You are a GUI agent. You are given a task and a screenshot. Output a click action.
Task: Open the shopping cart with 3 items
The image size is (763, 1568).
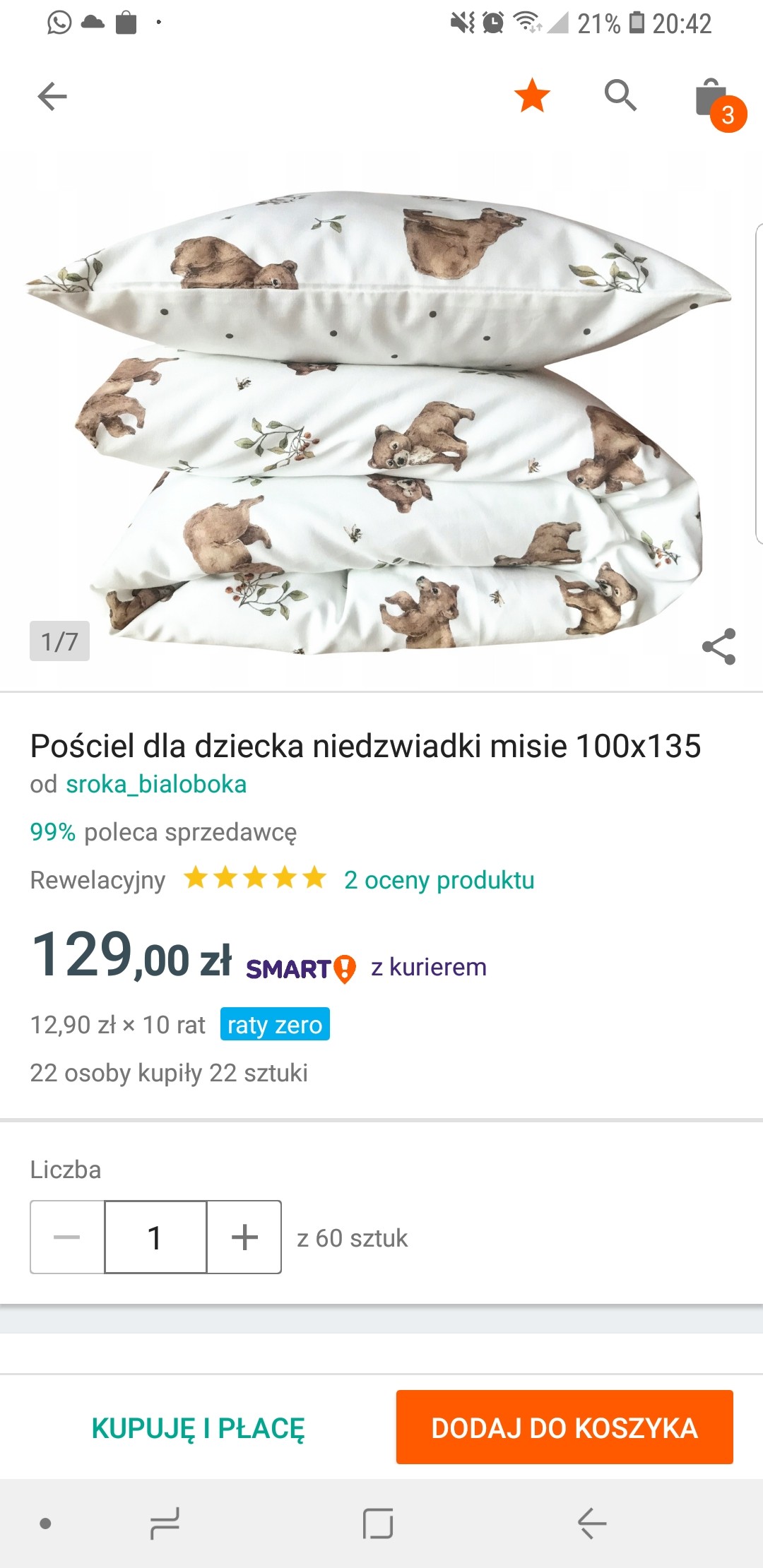[x=714, y=99]
